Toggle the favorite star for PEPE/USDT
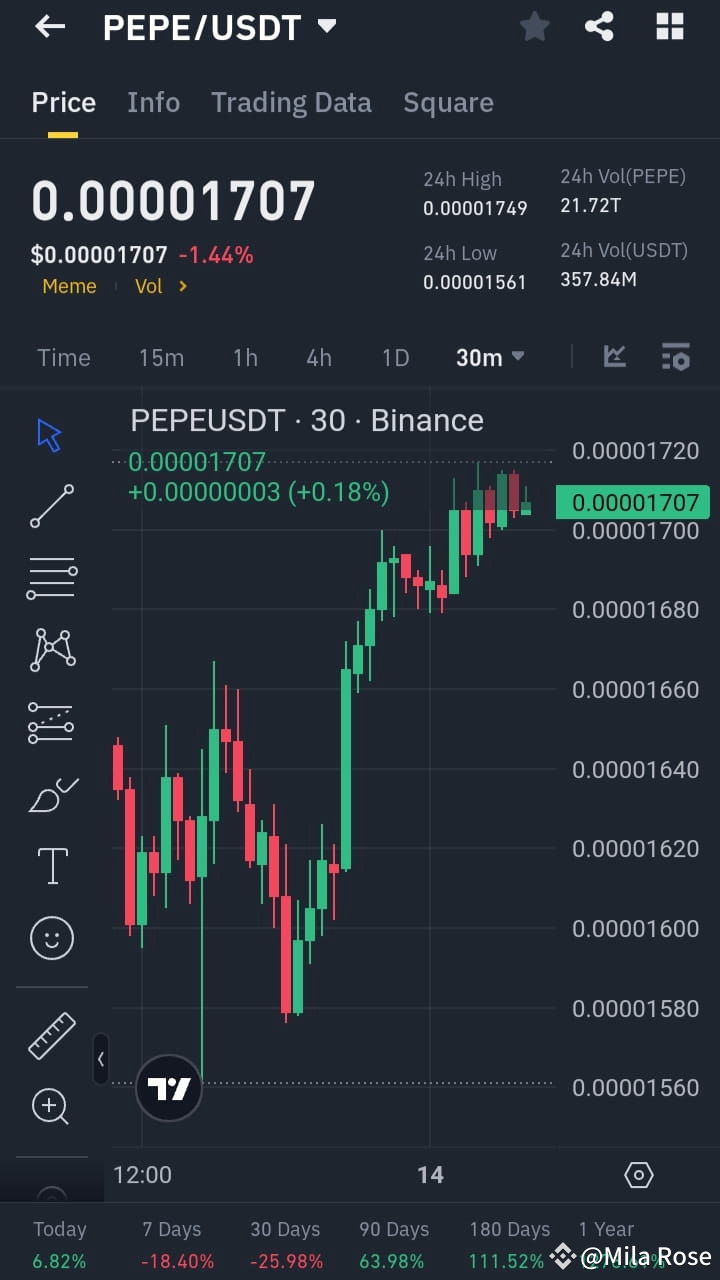Viewport: 720px width, 1280px height. coord(534,27)
